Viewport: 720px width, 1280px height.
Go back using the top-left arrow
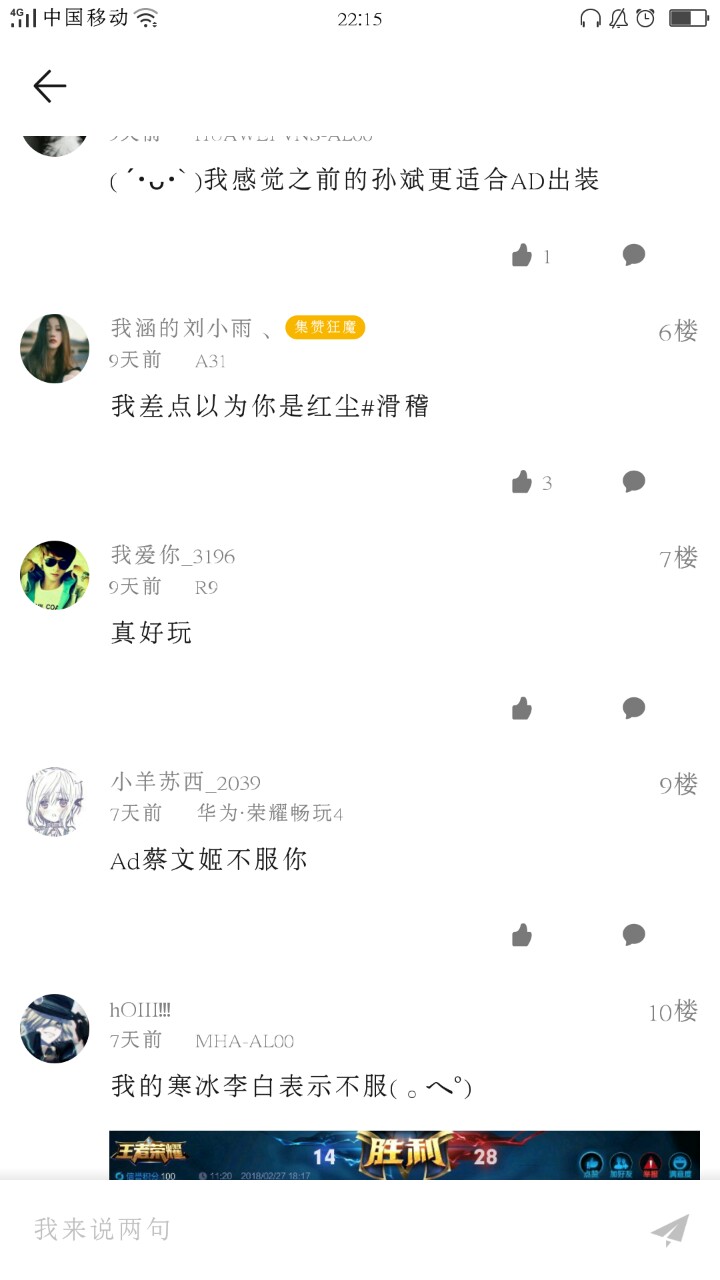click(x=49, y=87)
